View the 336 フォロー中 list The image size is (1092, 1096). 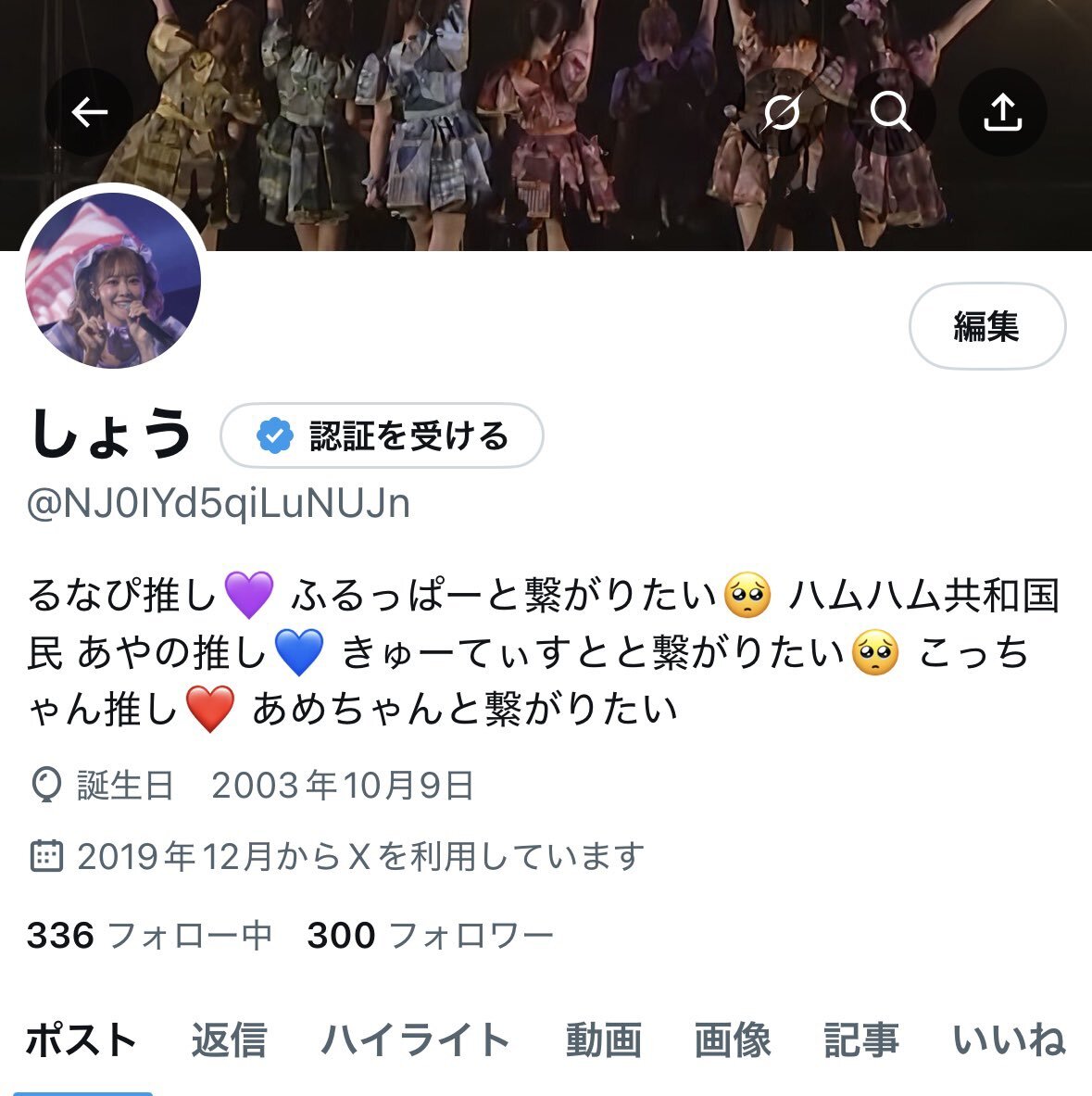pos(149,936)
